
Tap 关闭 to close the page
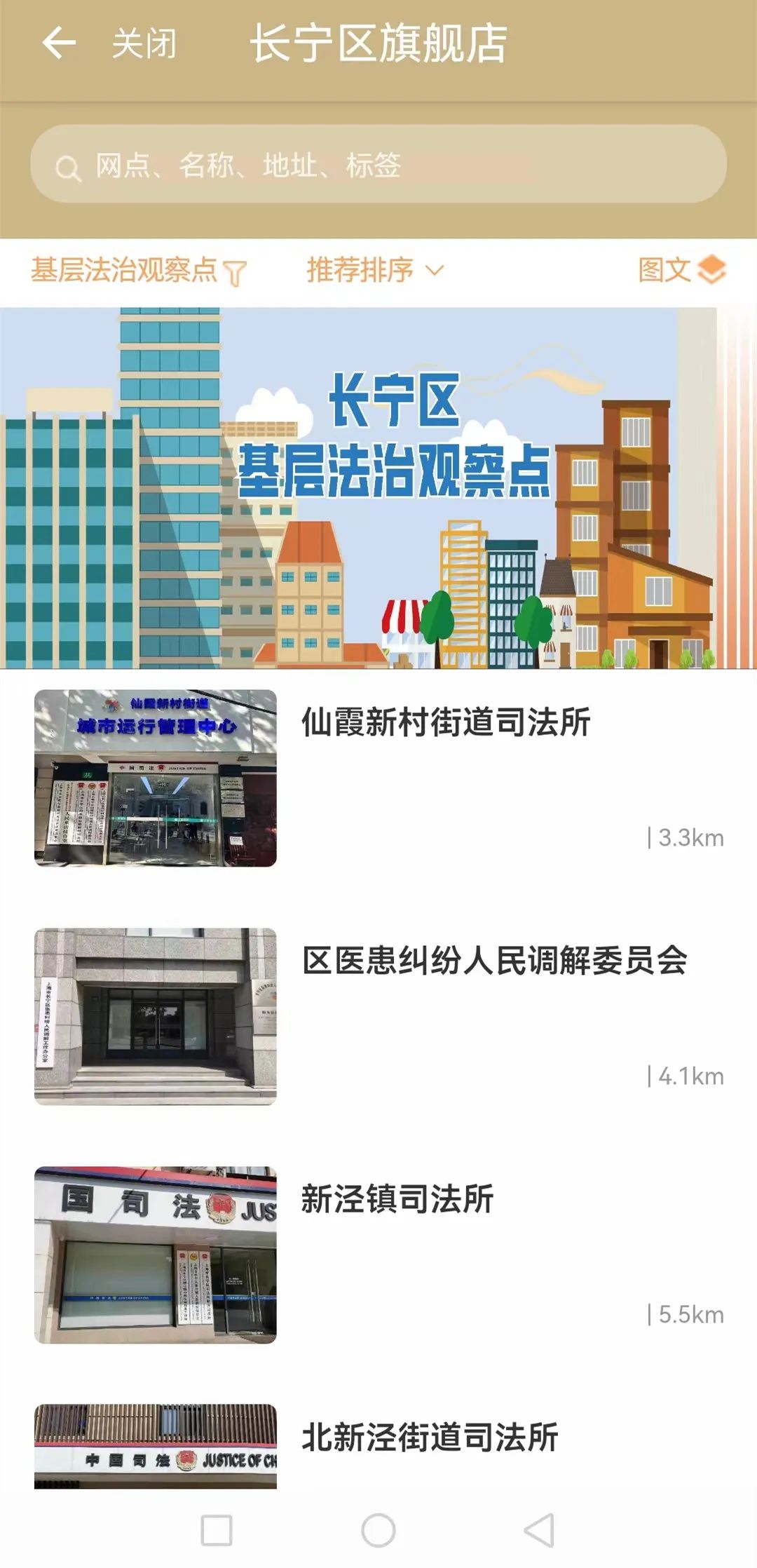(144, 43)
